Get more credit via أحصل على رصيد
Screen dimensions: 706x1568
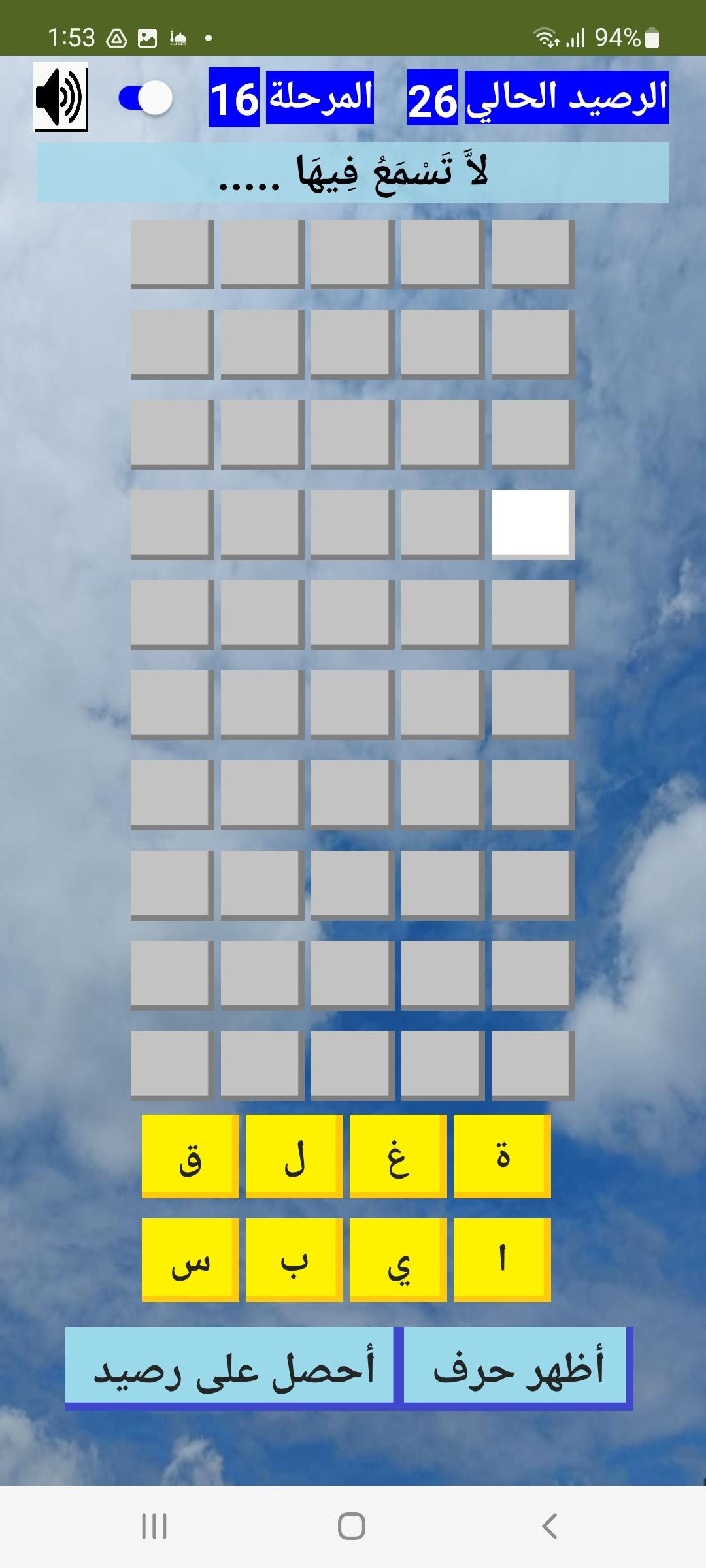232,1368
